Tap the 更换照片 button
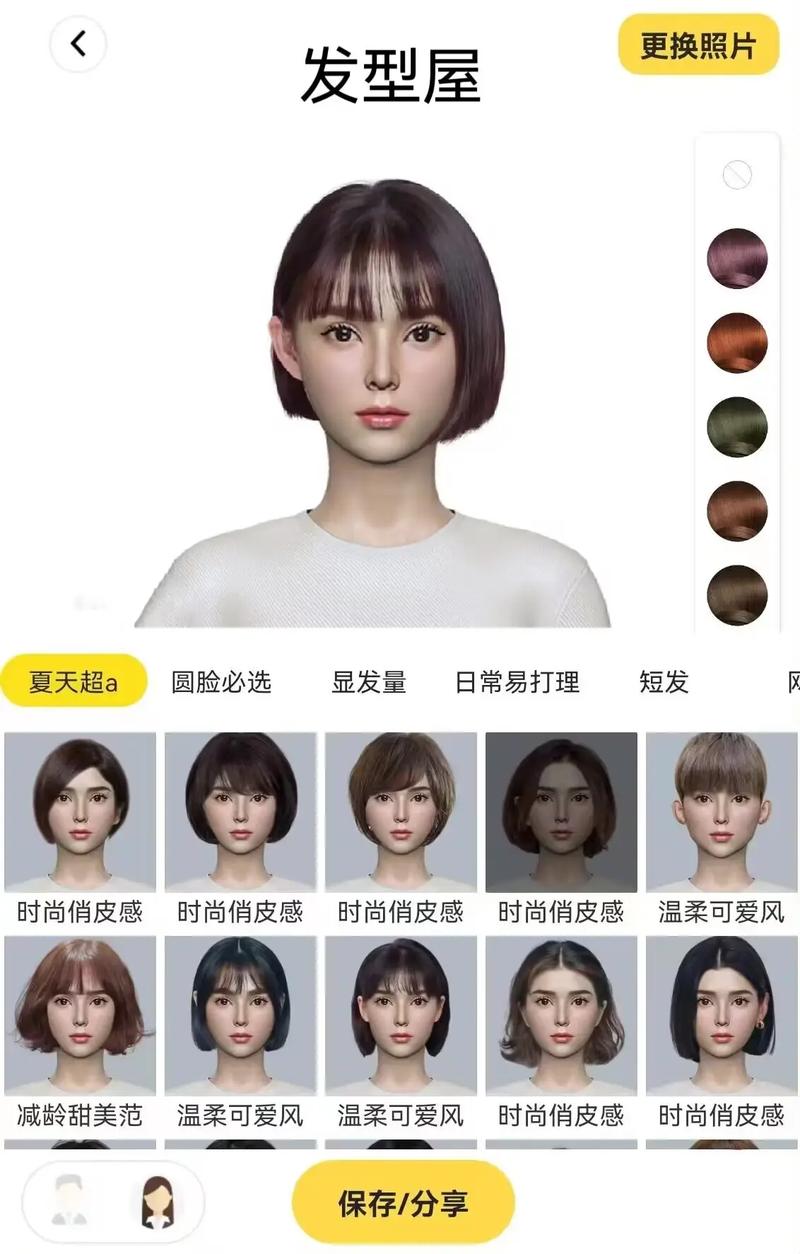 coord(698,45)
